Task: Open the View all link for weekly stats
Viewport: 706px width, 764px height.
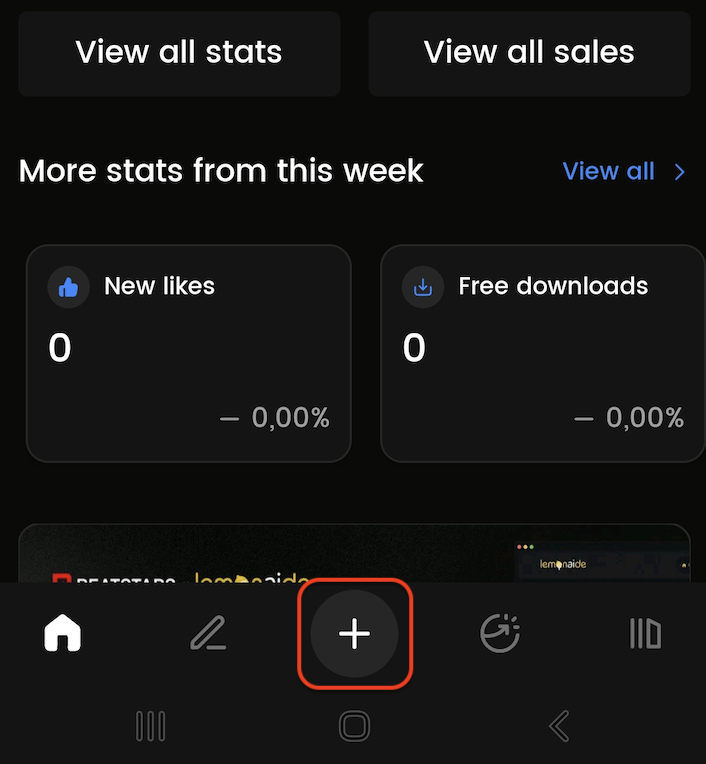Action: [623, 171]
